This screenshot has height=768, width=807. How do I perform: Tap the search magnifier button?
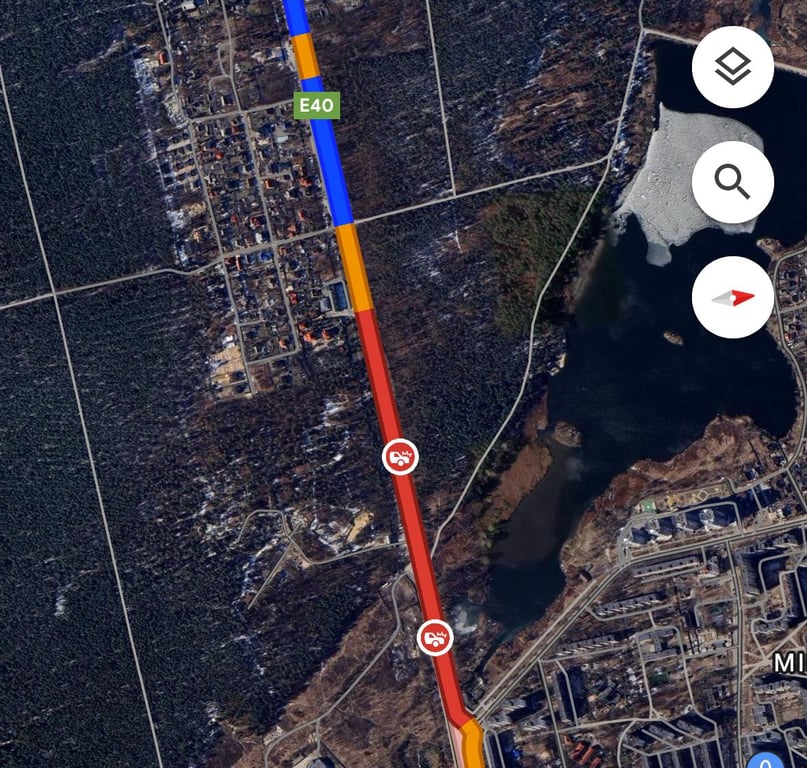coord(732,182)
